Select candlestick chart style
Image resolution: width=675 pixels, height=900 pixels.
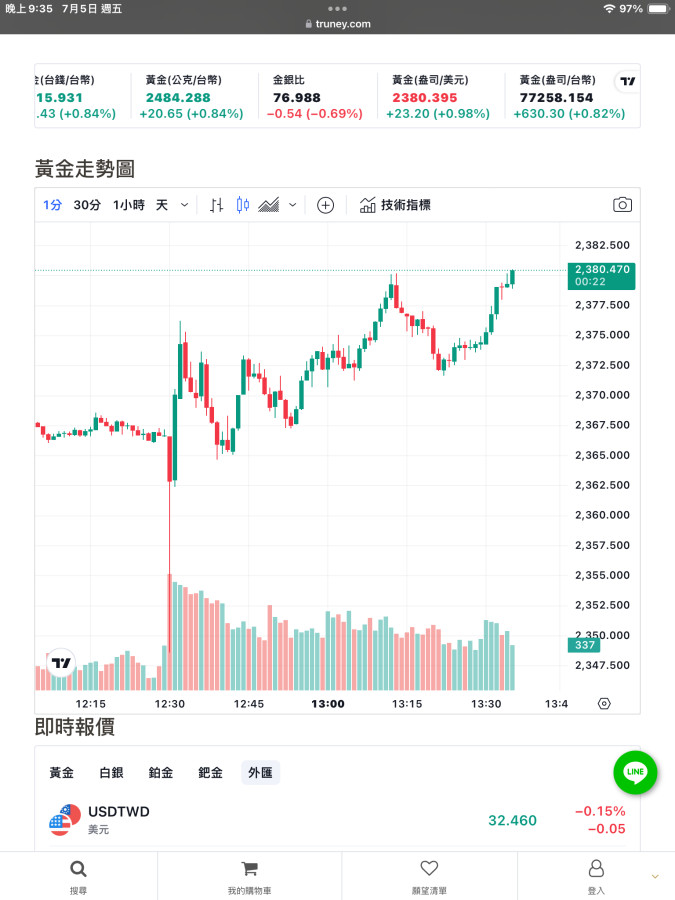pos(242,205)
